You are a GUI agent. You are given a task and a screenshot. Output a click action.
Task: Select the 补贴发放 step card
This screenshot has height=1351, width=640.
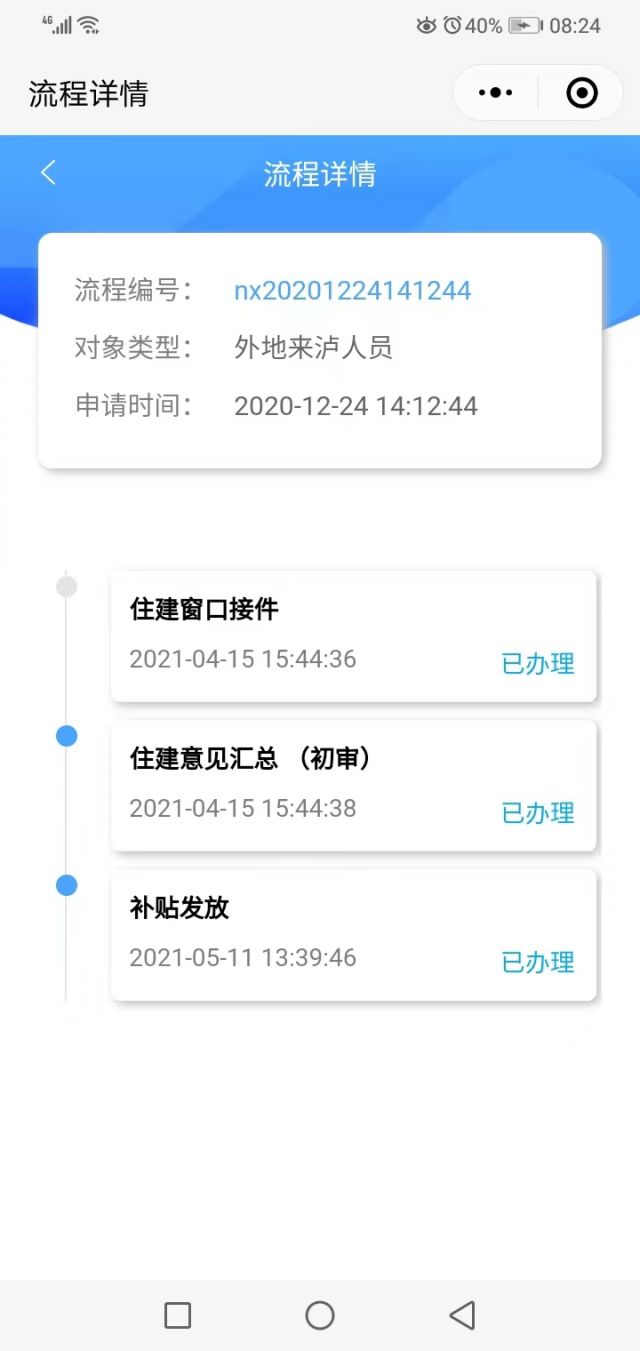[353, 934]
